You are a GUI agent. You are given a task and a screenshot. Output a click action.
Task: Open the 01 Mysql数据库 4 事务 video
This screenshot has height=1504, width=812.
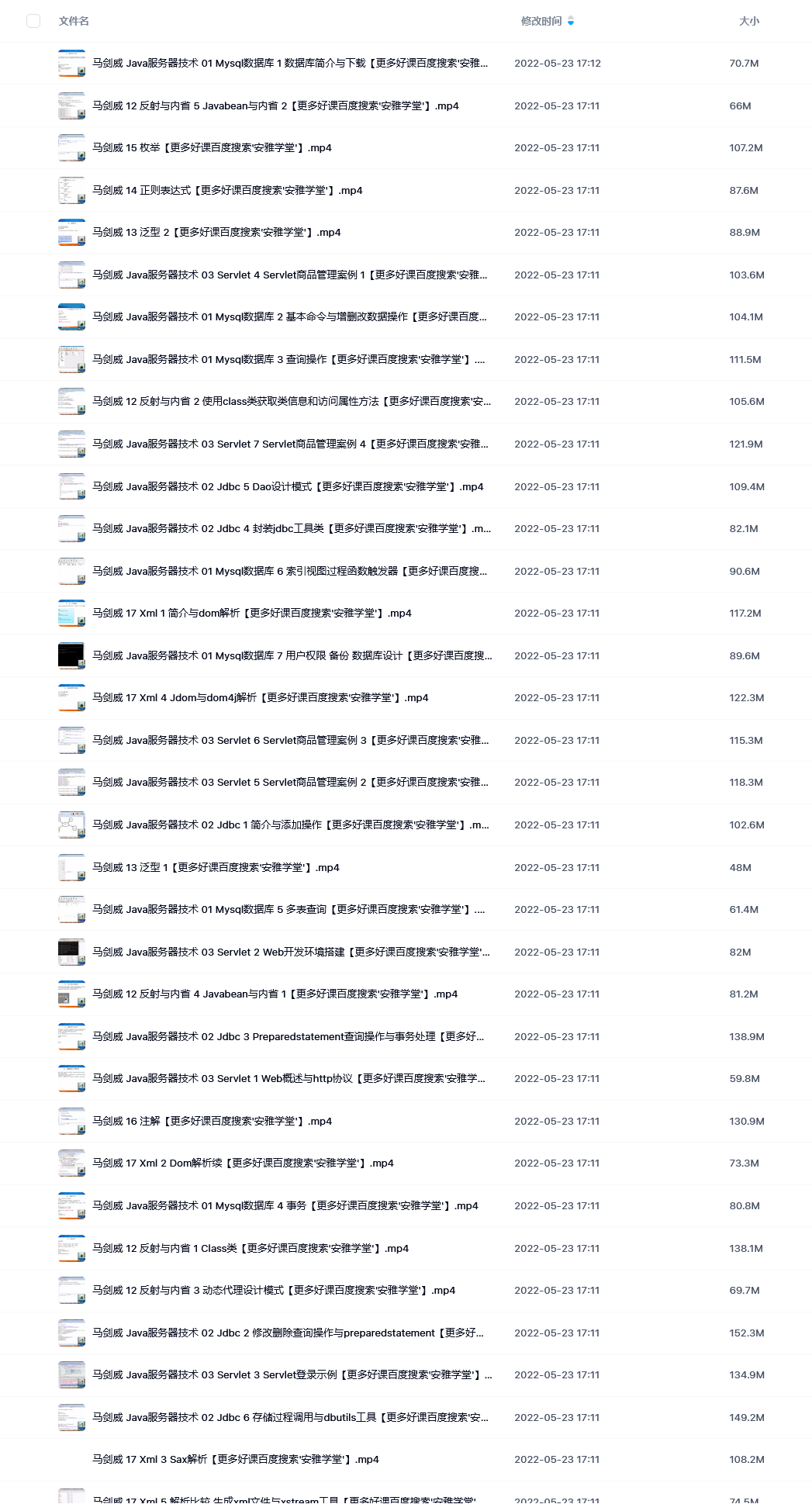(x=285, y=1206)
